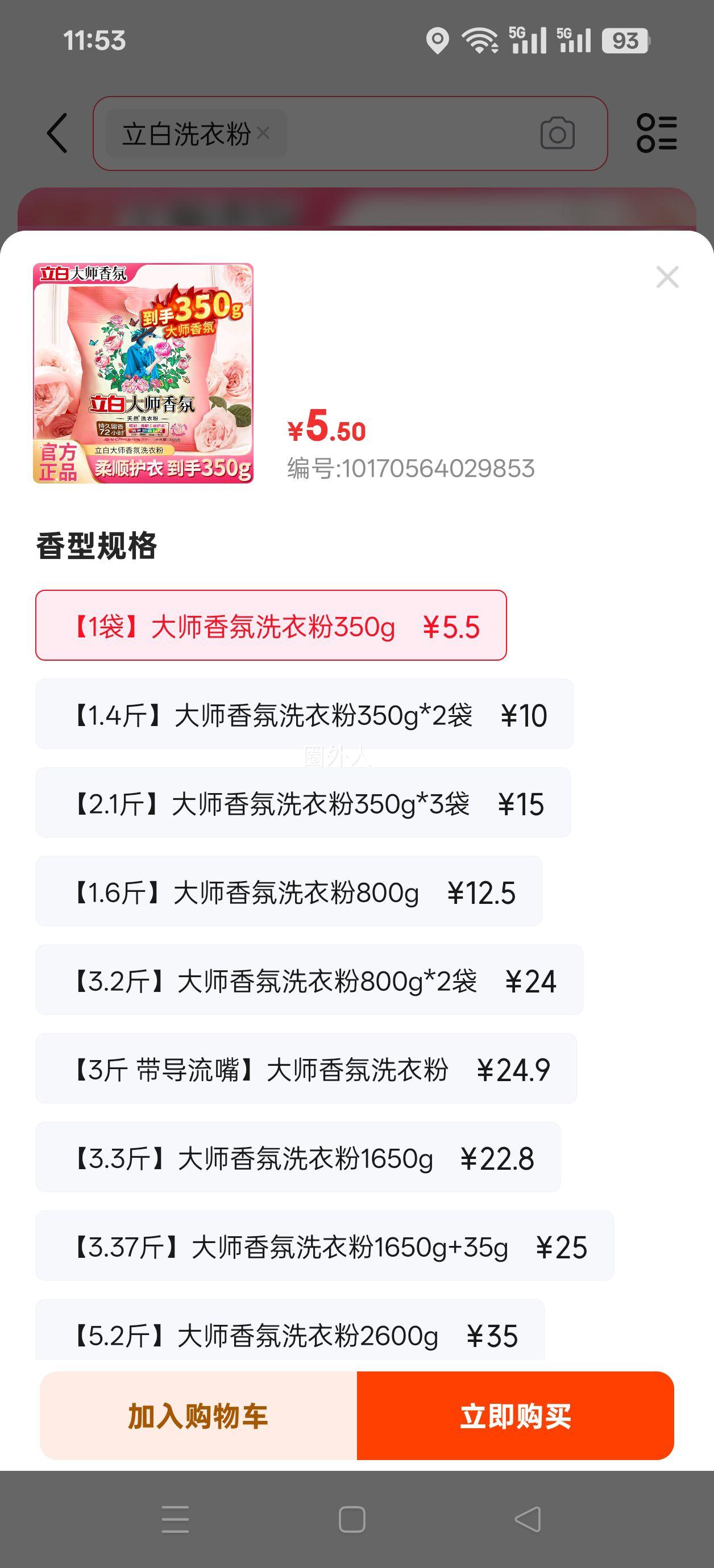Viewport: 714px width, 1568px height.
Task: Tap 立即购买 to buy now
Action: (516, 1416)
